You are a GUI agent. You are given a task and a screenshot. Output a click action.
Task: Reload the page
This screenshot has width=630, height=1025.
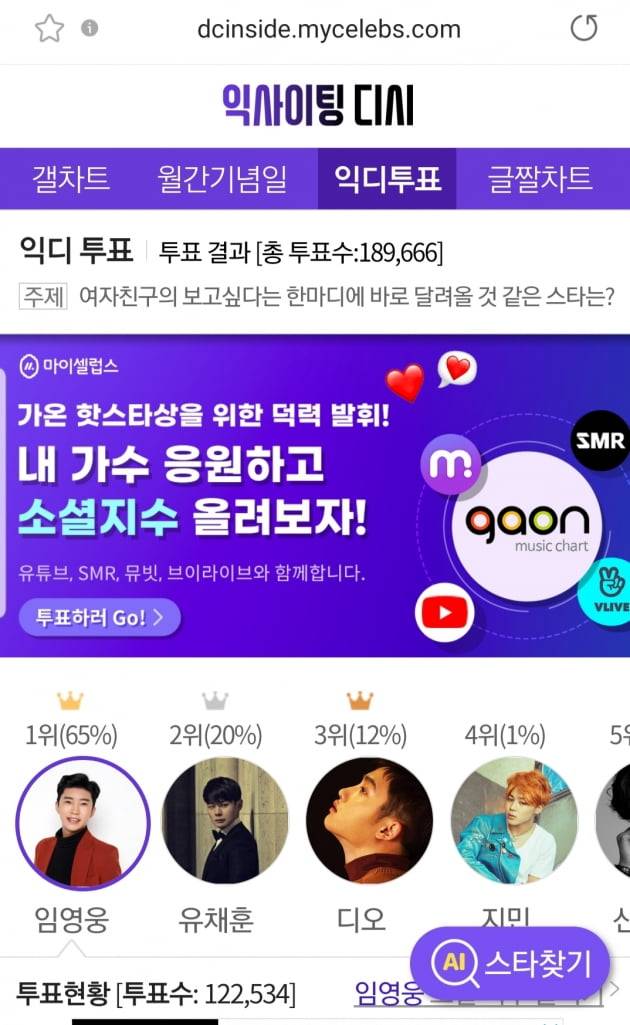(x=584, y=28)
